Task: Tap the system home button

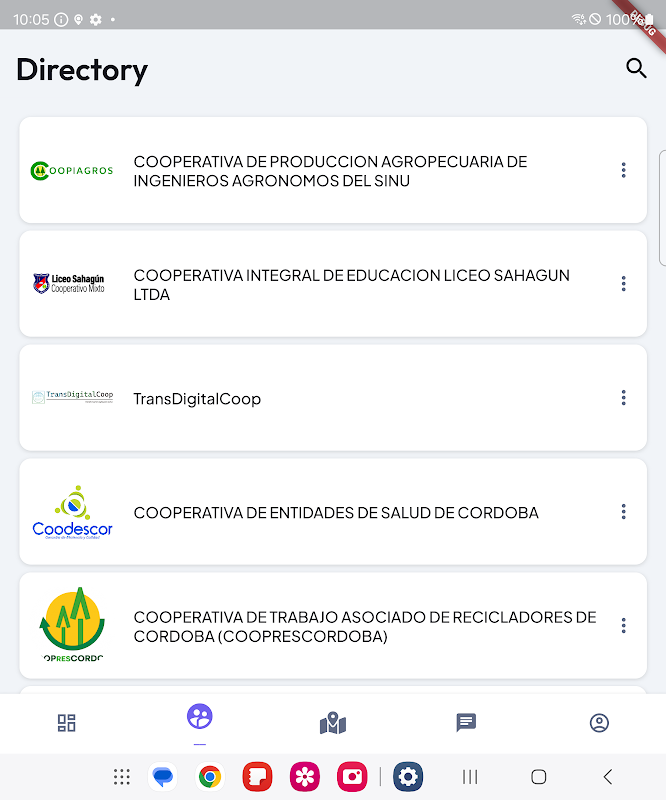Action: pos(538,777)
